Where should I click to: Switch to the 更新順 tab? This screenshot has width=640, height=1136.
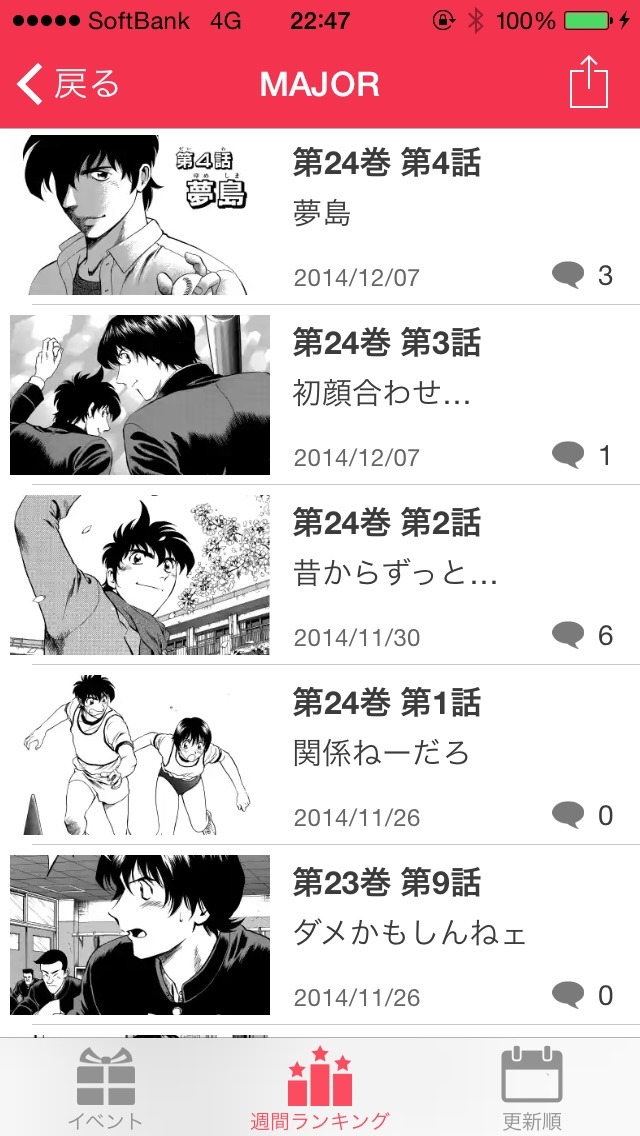tap(532, 1088)
